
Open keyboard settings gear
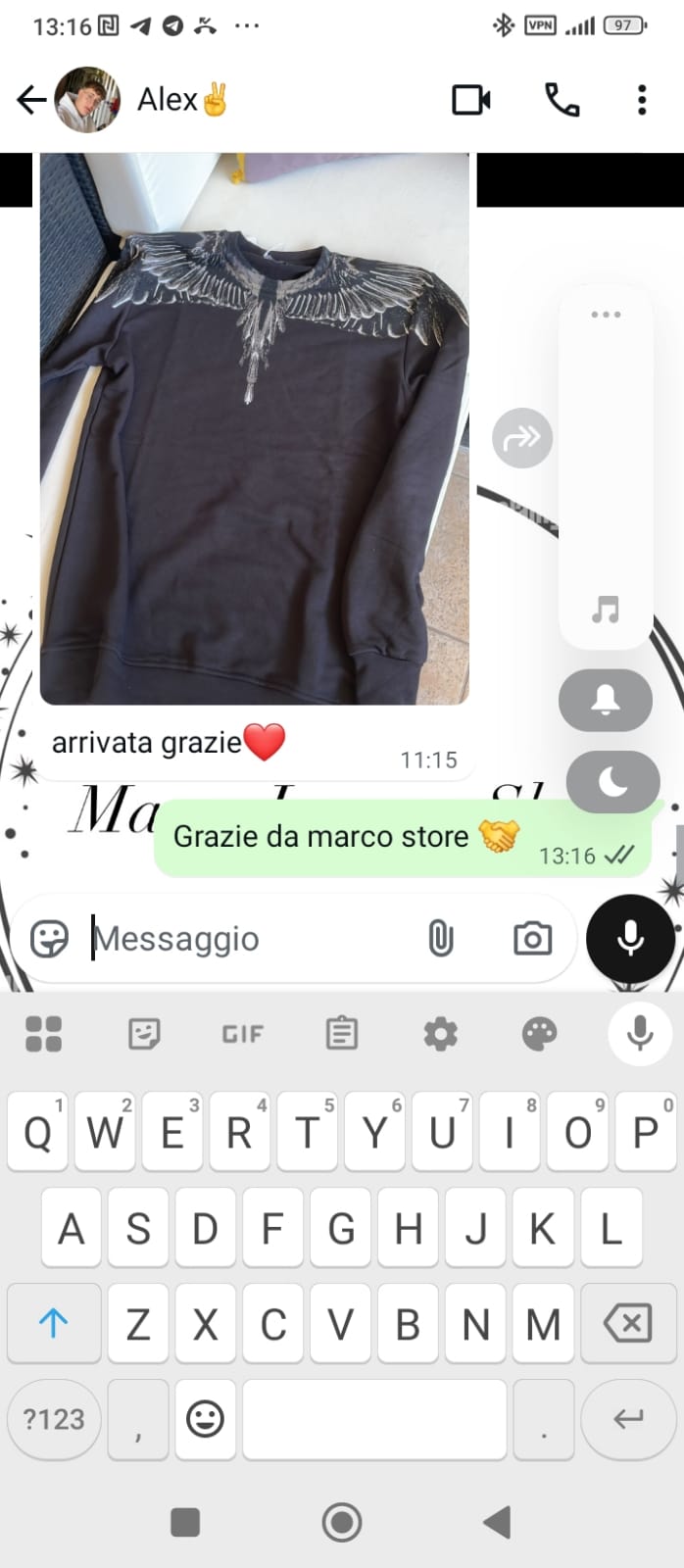pyautogui.click(x=440, y=1034)
